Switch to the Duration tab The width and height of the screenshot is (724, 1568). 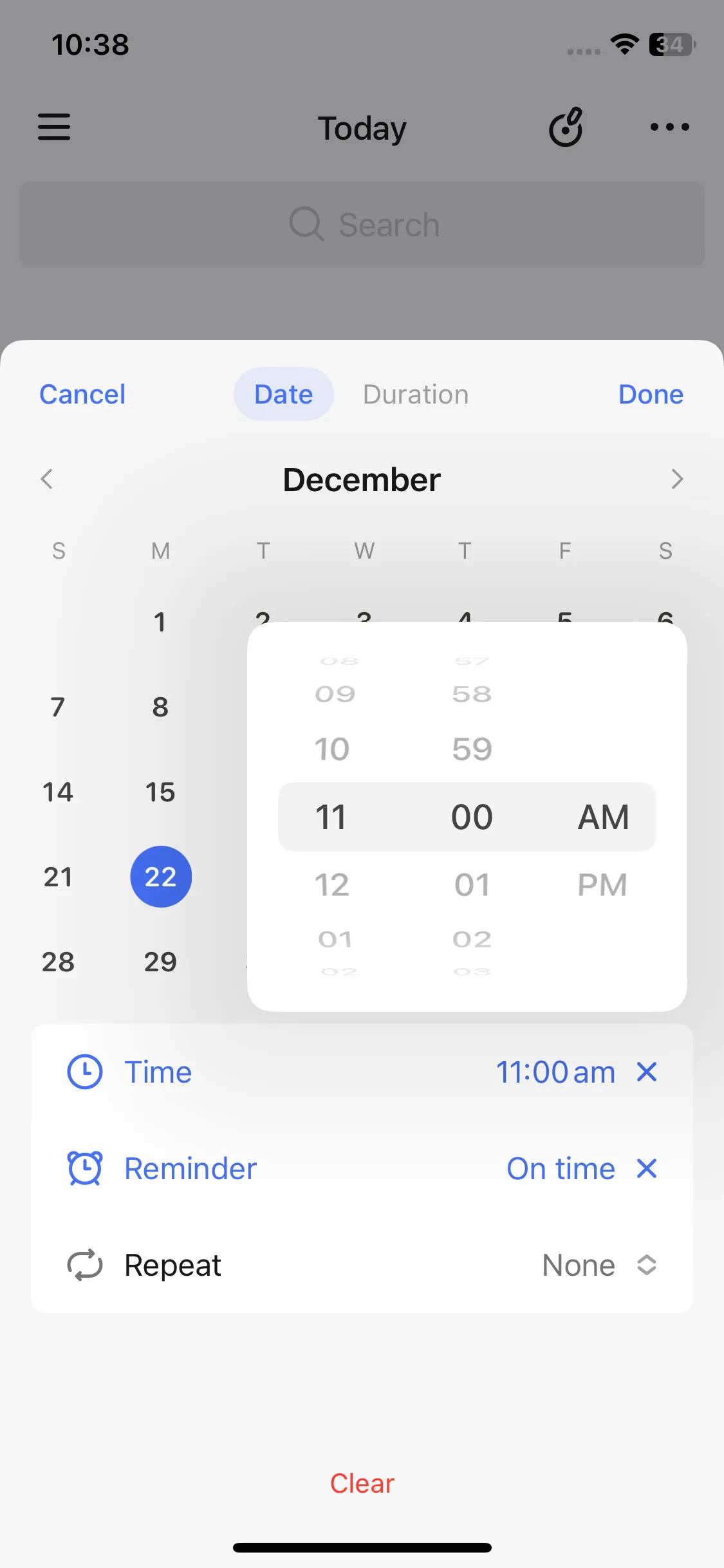(x=416, y=395)
